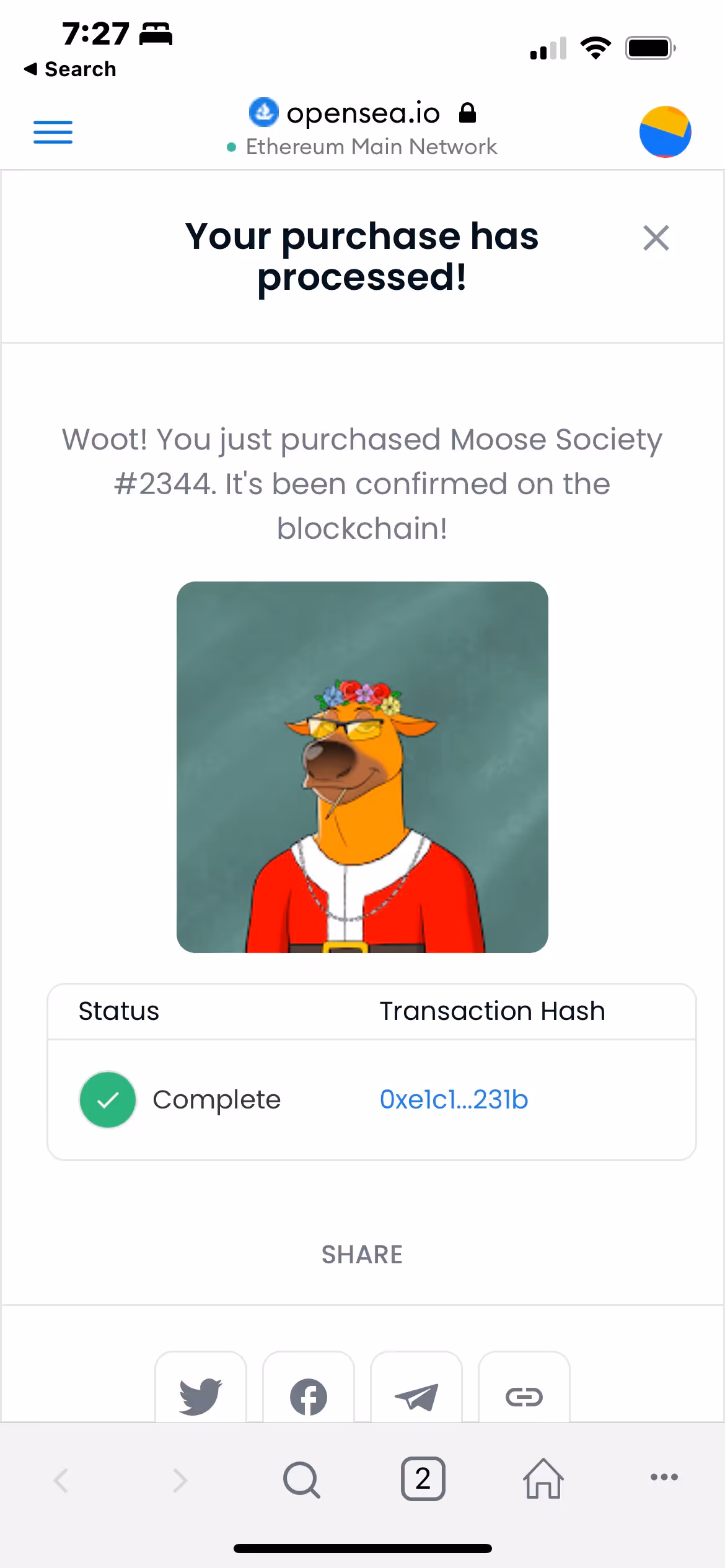Tap the opensea.io address bar

click(362, 113)
